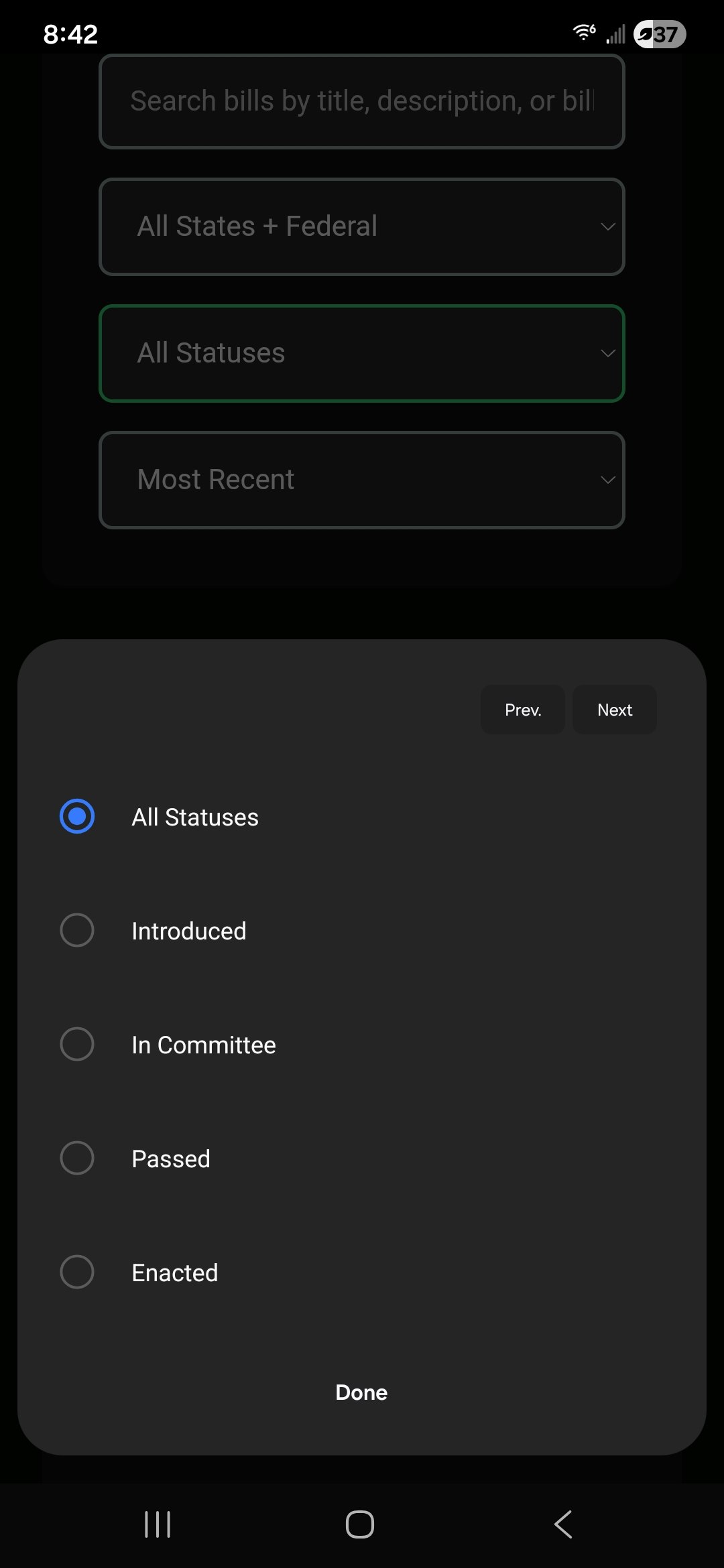Tap the Prev. button in the picker
Viewport: 724px width, 1568px height.
click(x=522, y=710)
